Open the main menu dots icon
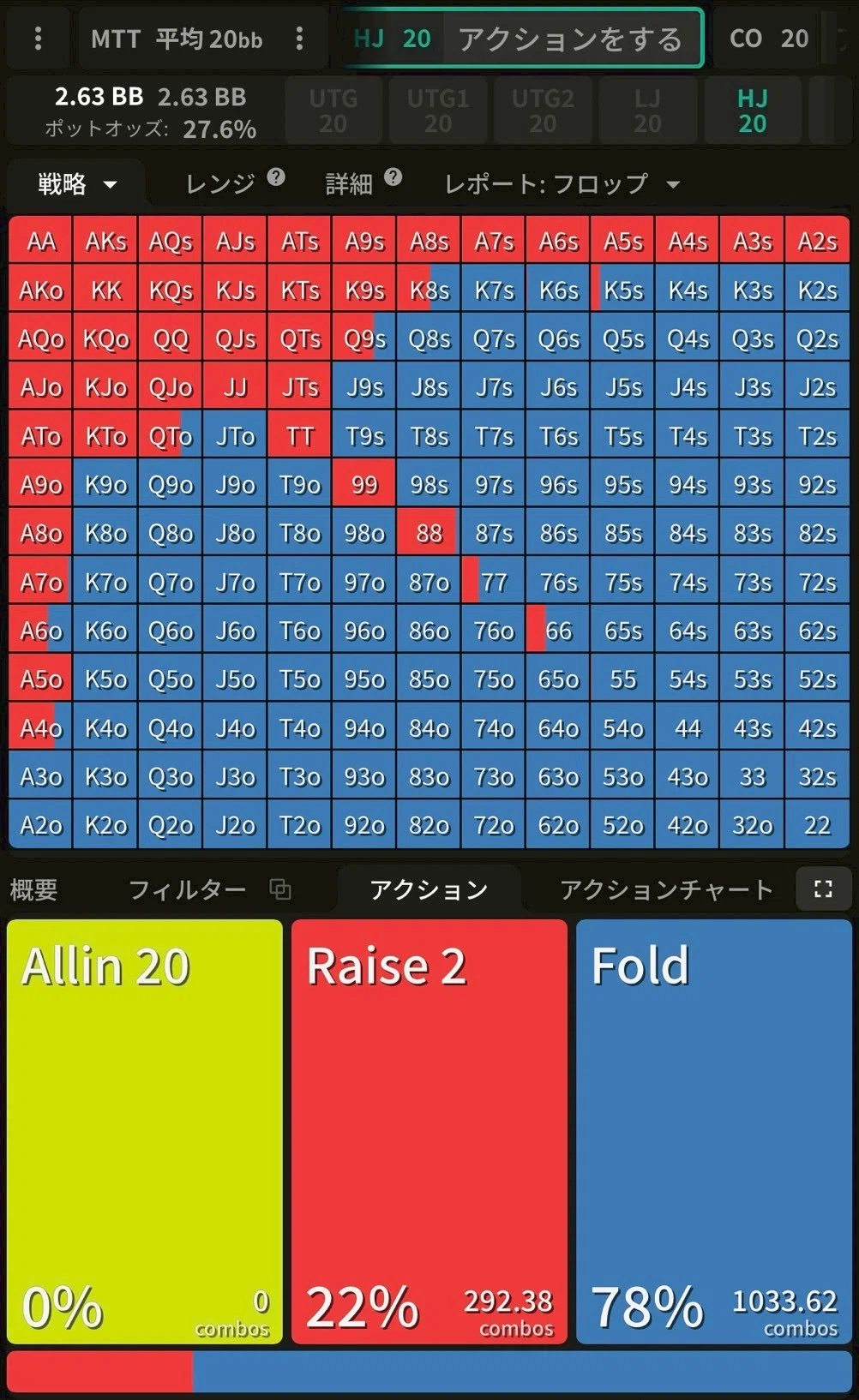 [x=38, y=39]
